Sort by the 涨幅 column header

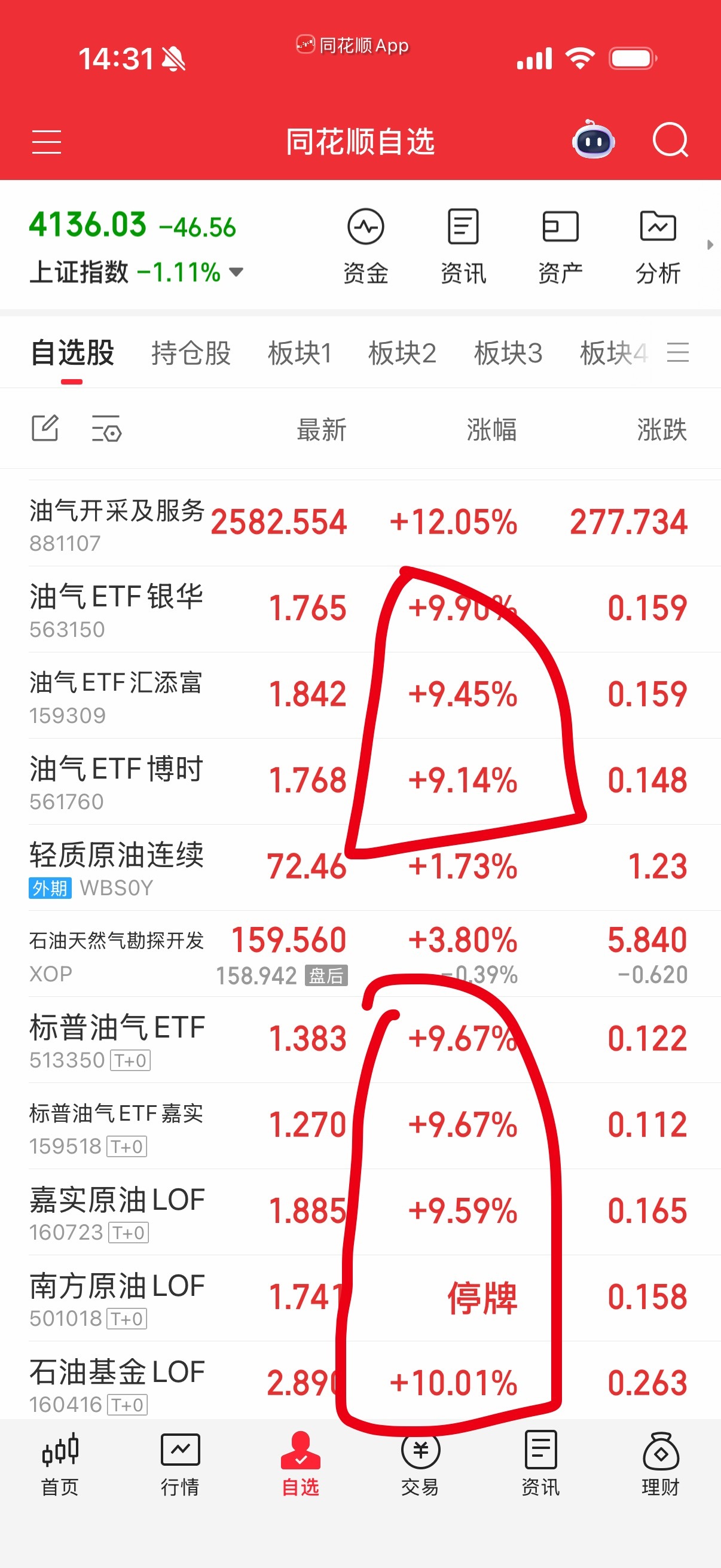coord(490,431)
